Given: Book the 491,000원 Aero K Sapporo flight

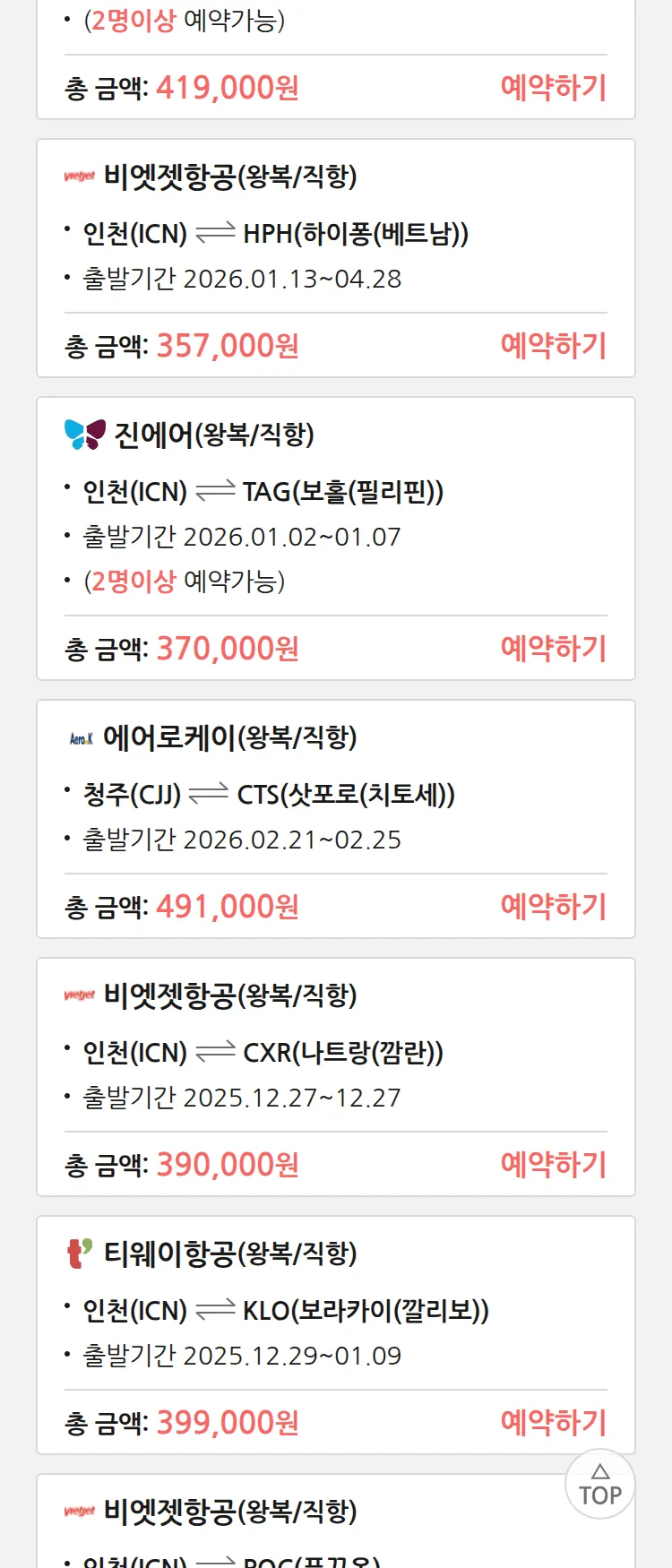Looking at the screenshot, I should coord(553,907).
